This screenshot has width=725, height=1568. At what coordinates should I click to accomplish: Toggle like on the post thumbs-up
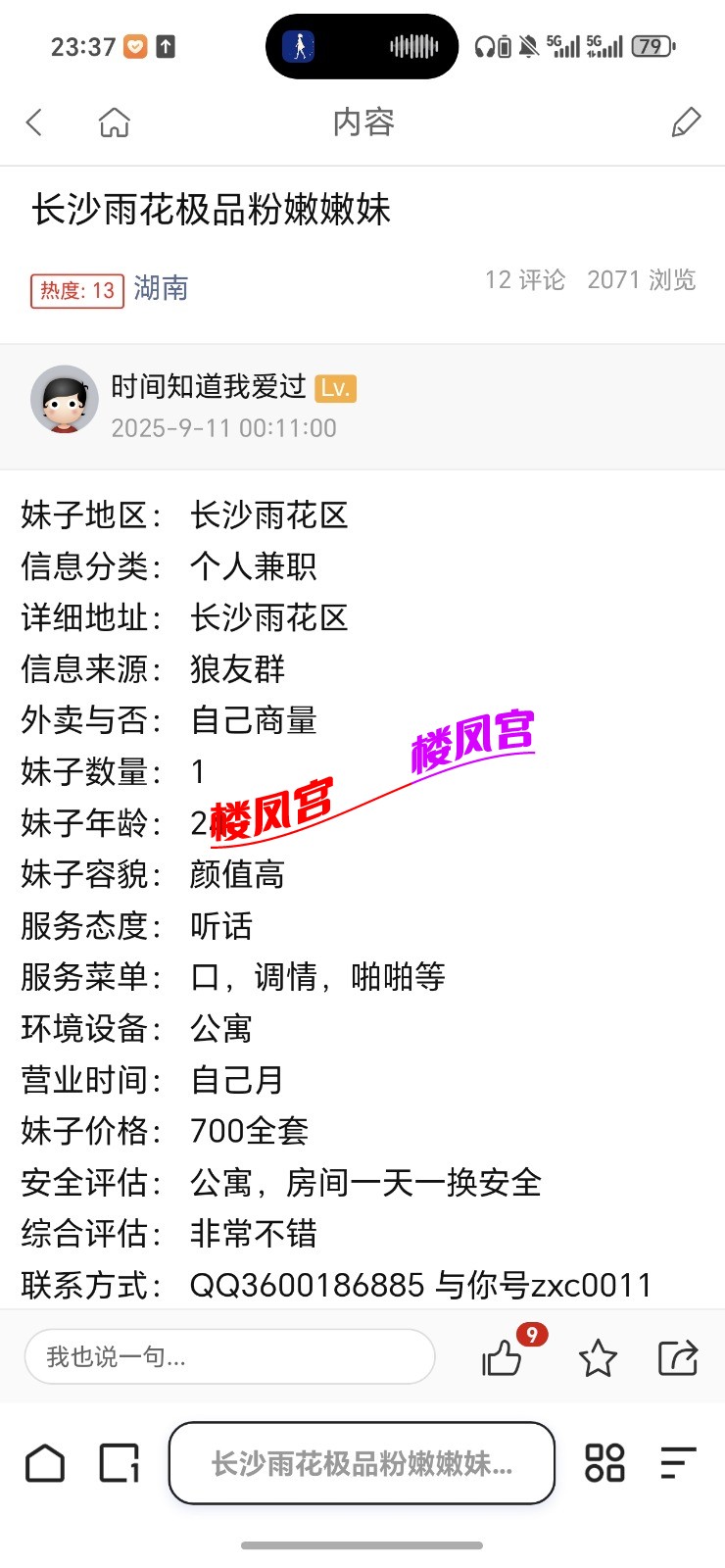(503, 1359)
